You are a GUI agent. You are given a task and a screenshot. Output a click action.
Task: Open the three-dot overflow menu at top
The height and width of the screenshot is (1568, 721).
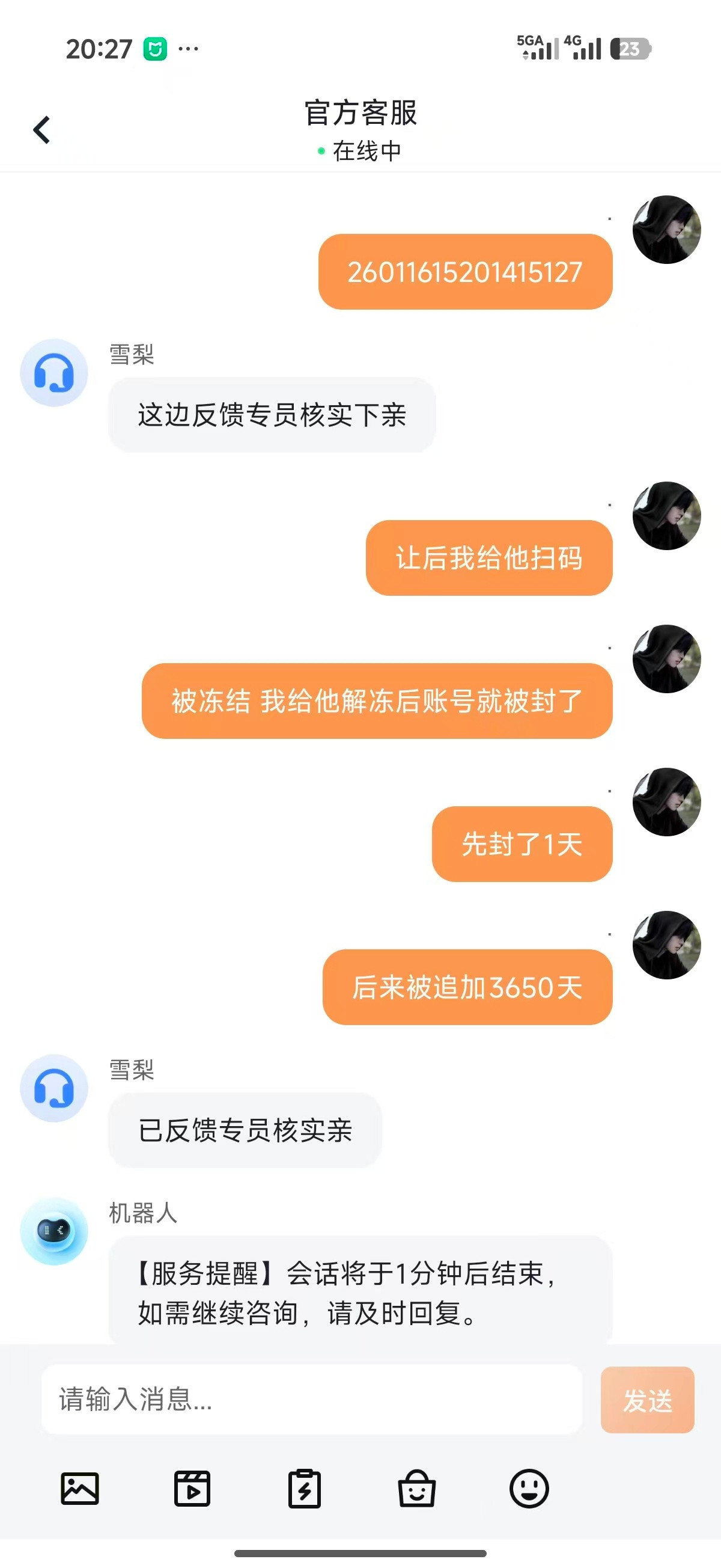[187, 50]
